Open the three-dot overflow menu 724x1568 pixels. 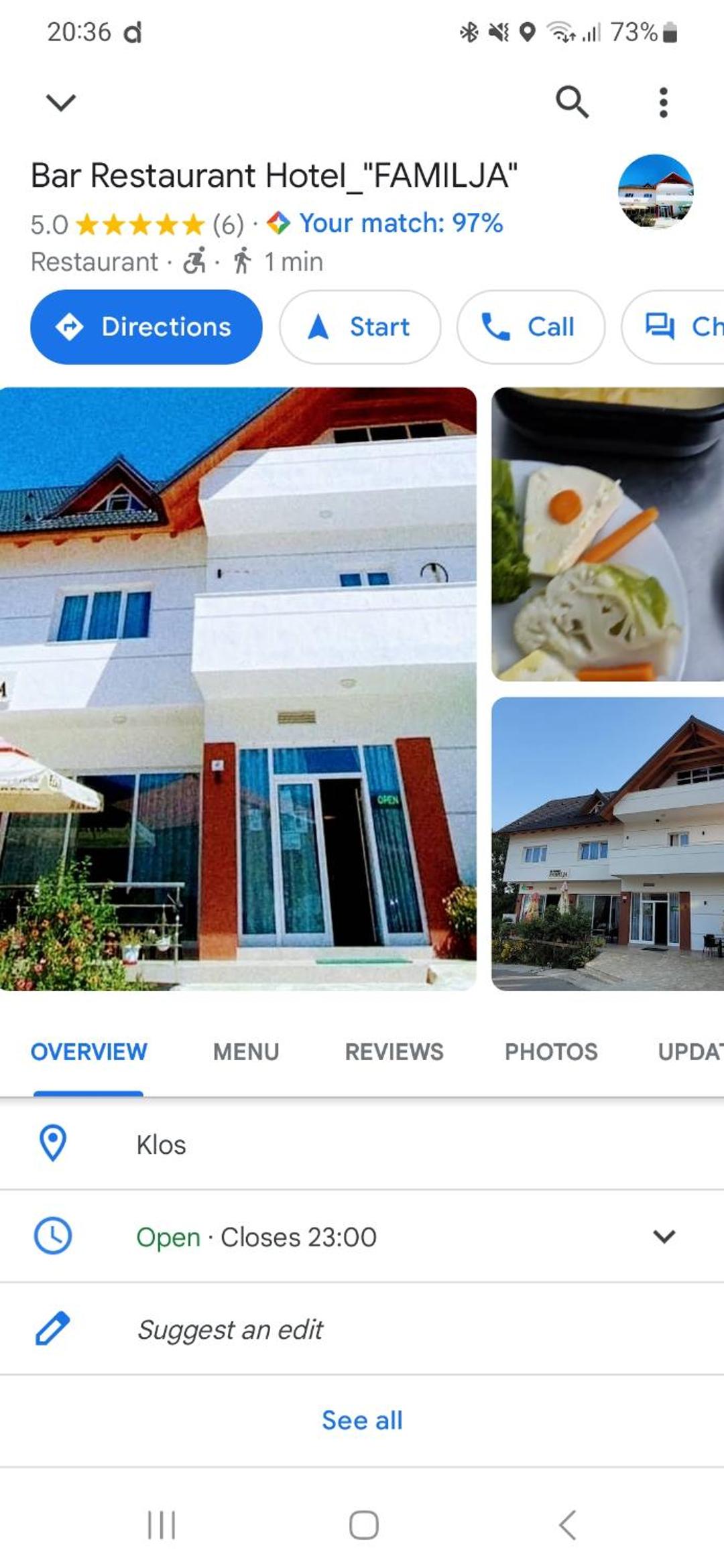[663, 103]
